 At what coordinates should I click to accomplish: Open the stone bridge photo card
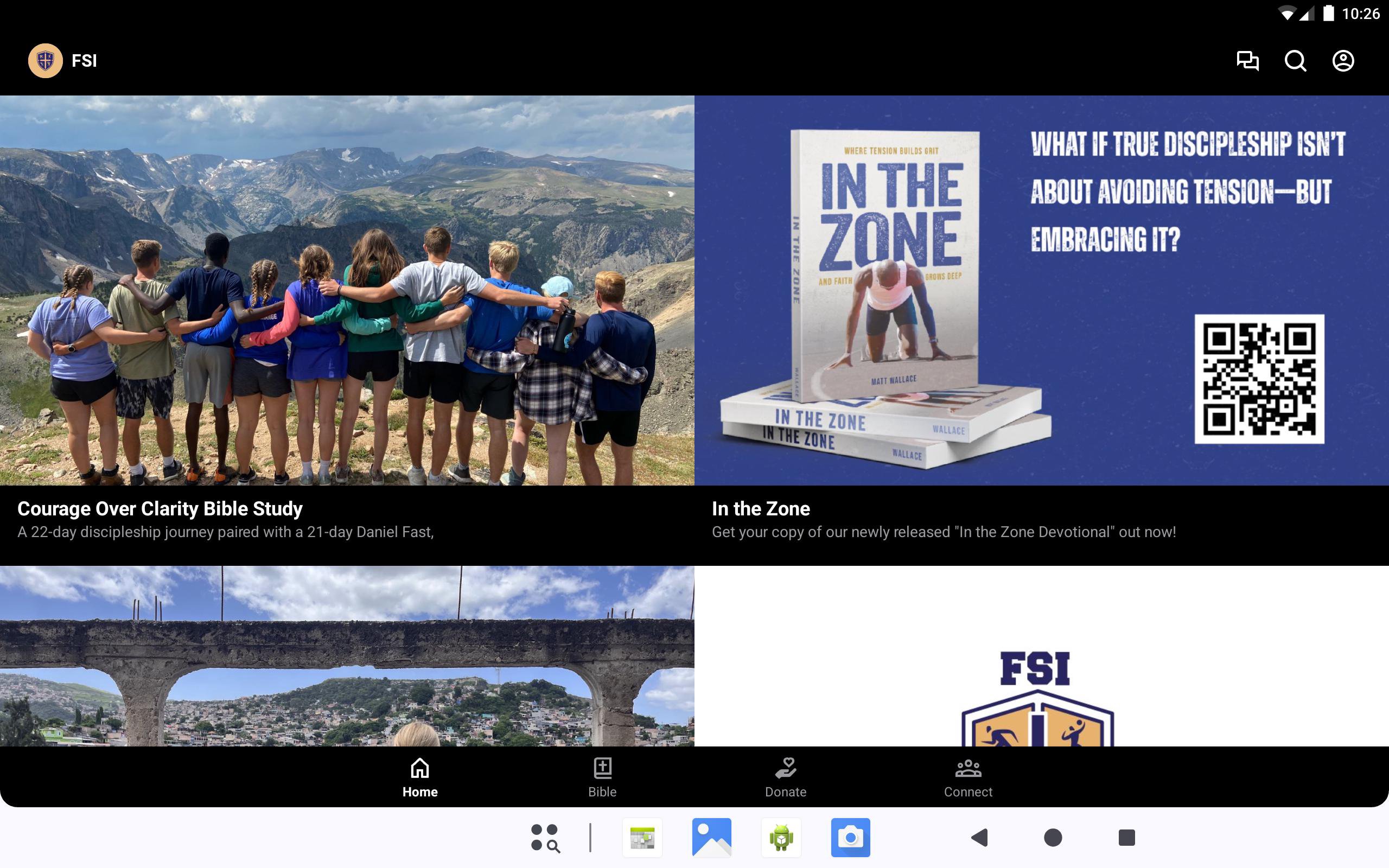[347, 655]
